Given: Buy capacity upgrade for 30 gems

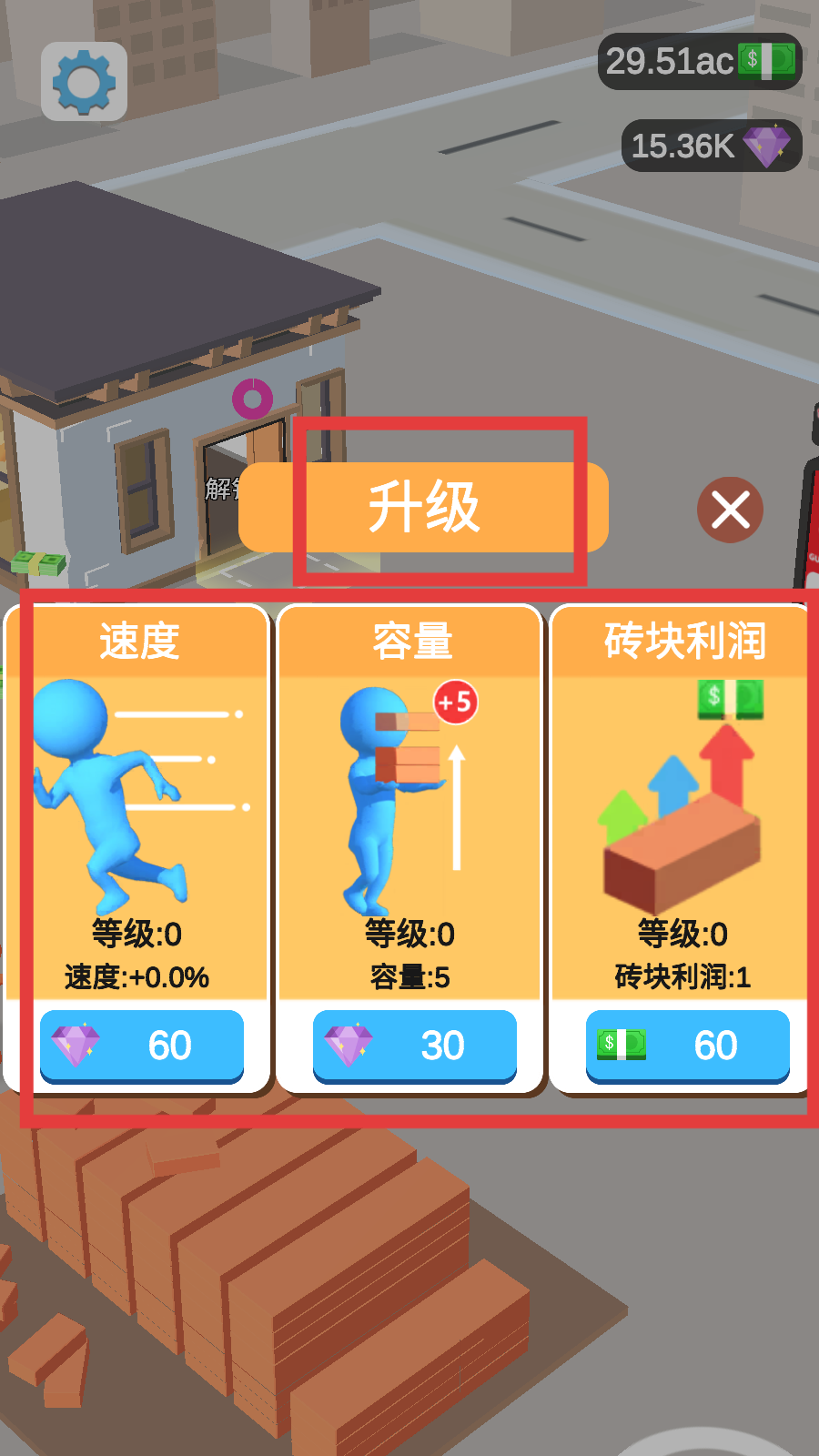Looking at the screenshot, I should coord(415,1046).
